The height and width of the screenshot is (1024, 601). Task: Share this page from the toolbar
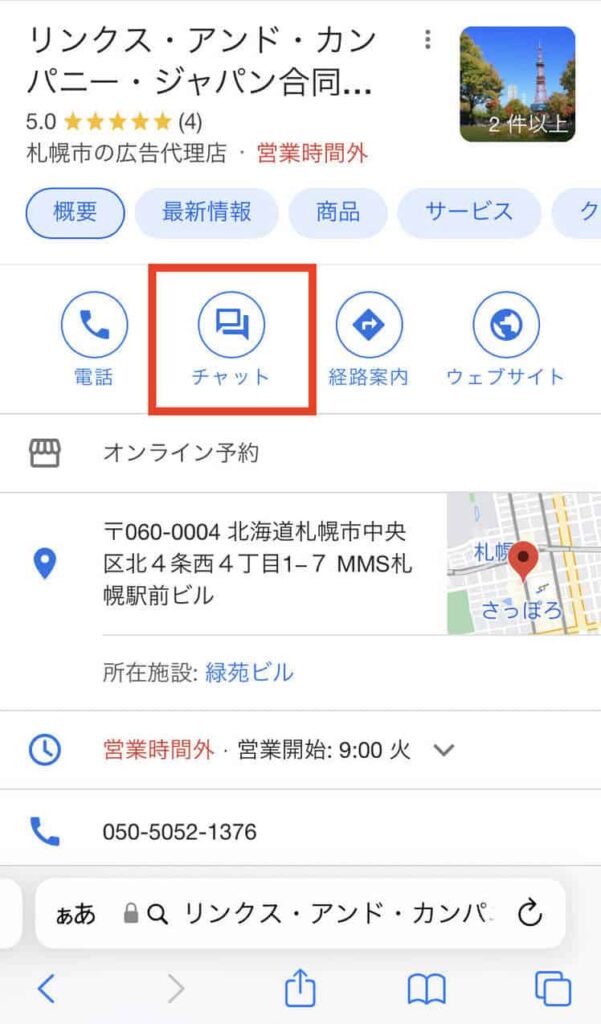coord(300,987)
